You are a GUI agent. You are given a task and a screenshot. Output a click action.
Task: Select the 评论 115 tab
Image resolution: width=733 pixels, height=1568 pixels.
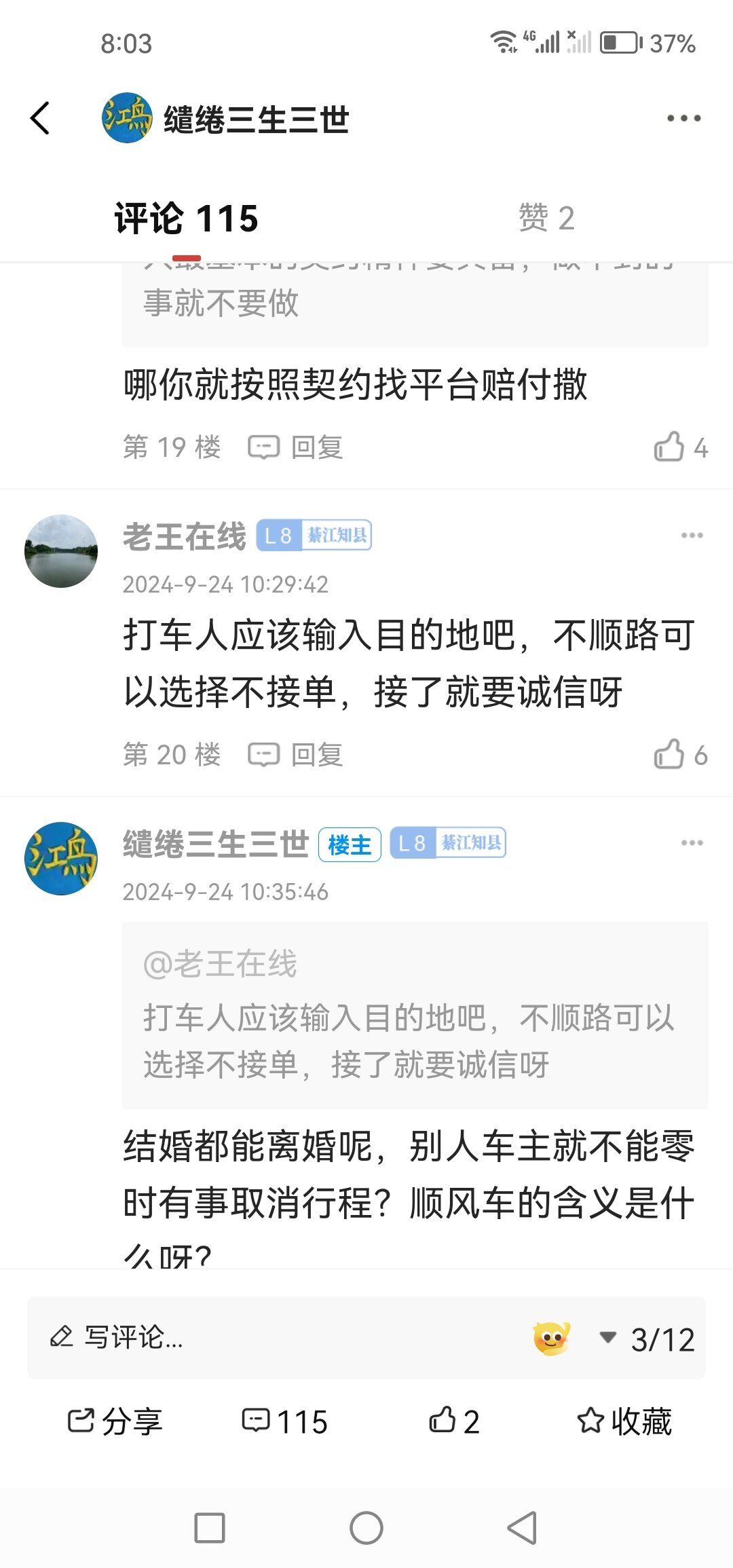click(x=186, y=219)
